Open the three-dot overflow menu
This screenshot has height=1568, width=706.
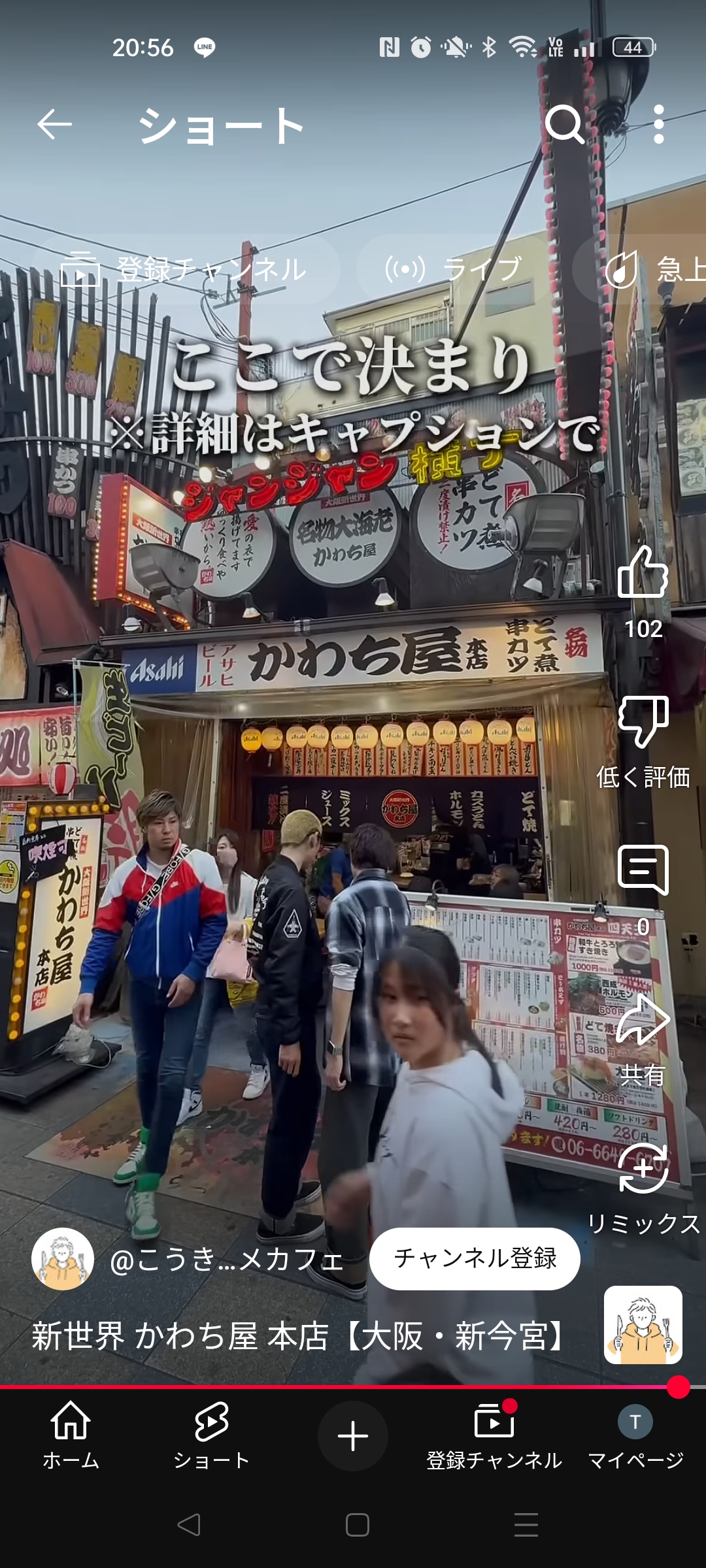coord(659,124)
